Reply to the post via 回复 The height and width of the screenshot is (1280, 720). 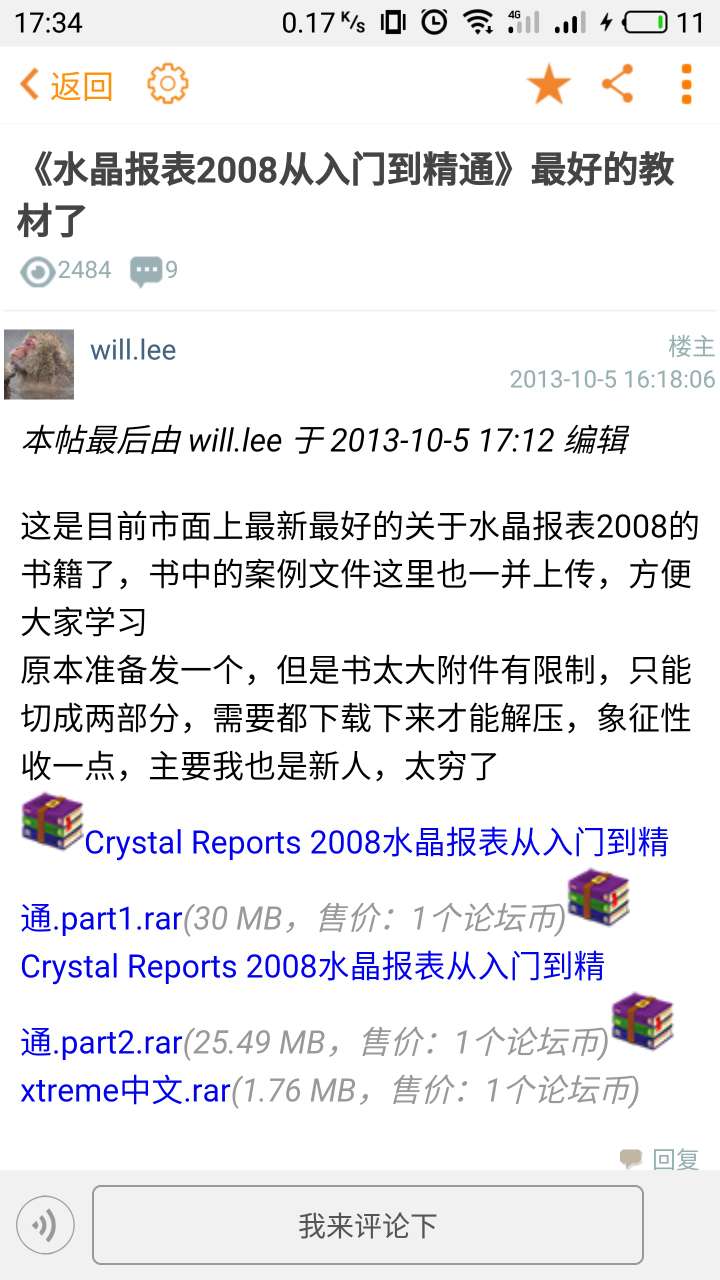(x=661, y=1159)
